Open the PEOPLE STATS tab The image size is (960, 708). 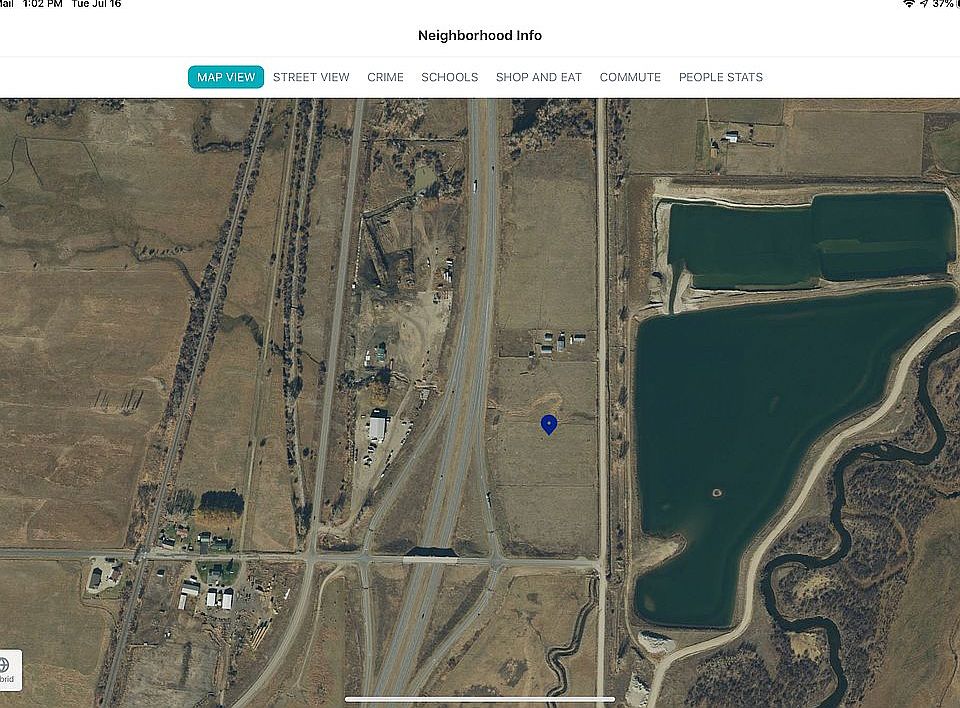pyautogui.click(x=720, y=77)
